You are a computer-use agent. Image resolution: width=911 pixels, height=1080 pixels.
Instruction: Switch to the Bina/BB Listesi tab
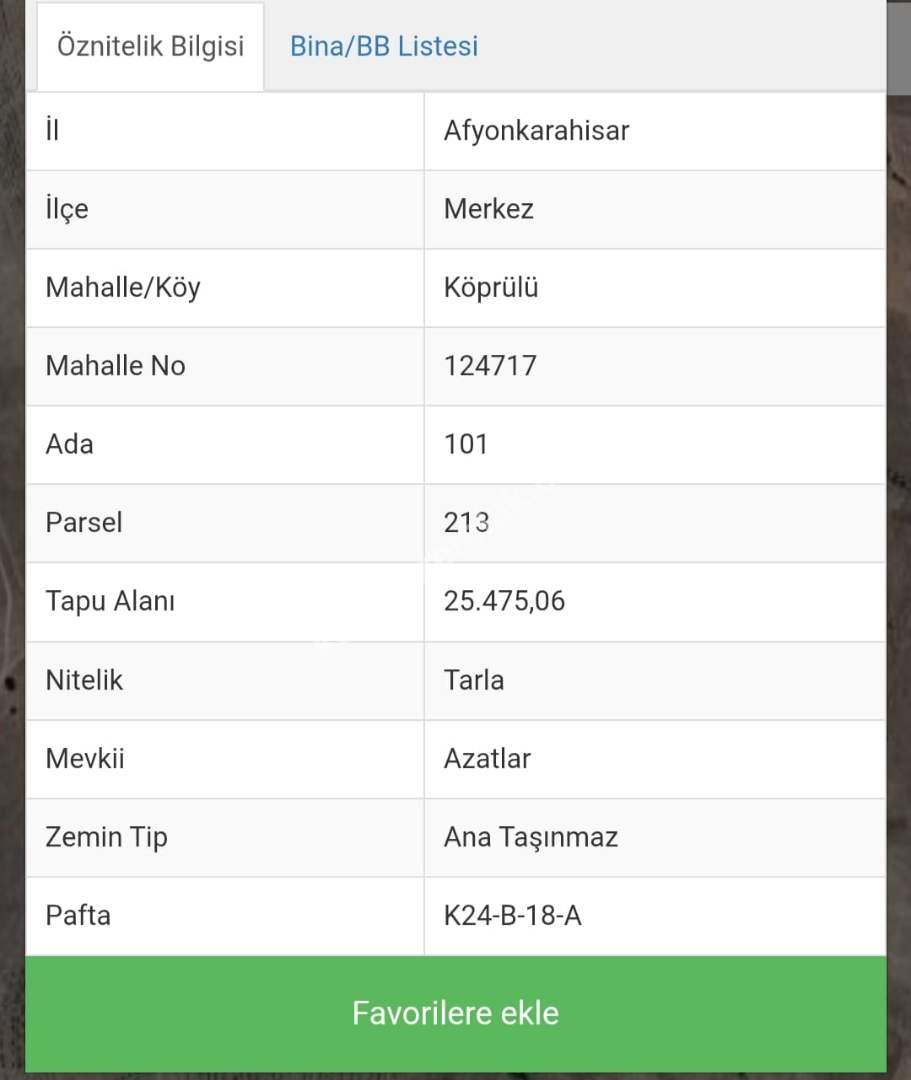pyautogui.click(x=384, y=46)
